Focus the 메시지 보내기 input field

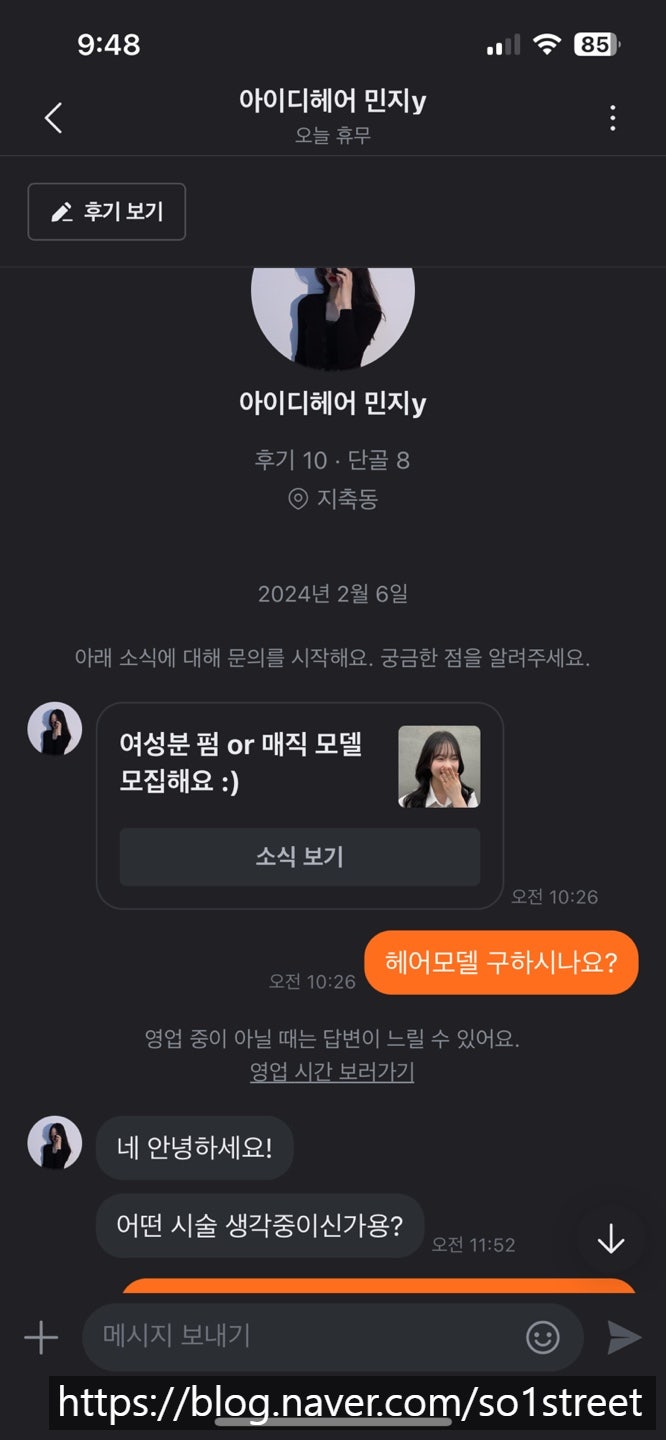[300, 1336]
